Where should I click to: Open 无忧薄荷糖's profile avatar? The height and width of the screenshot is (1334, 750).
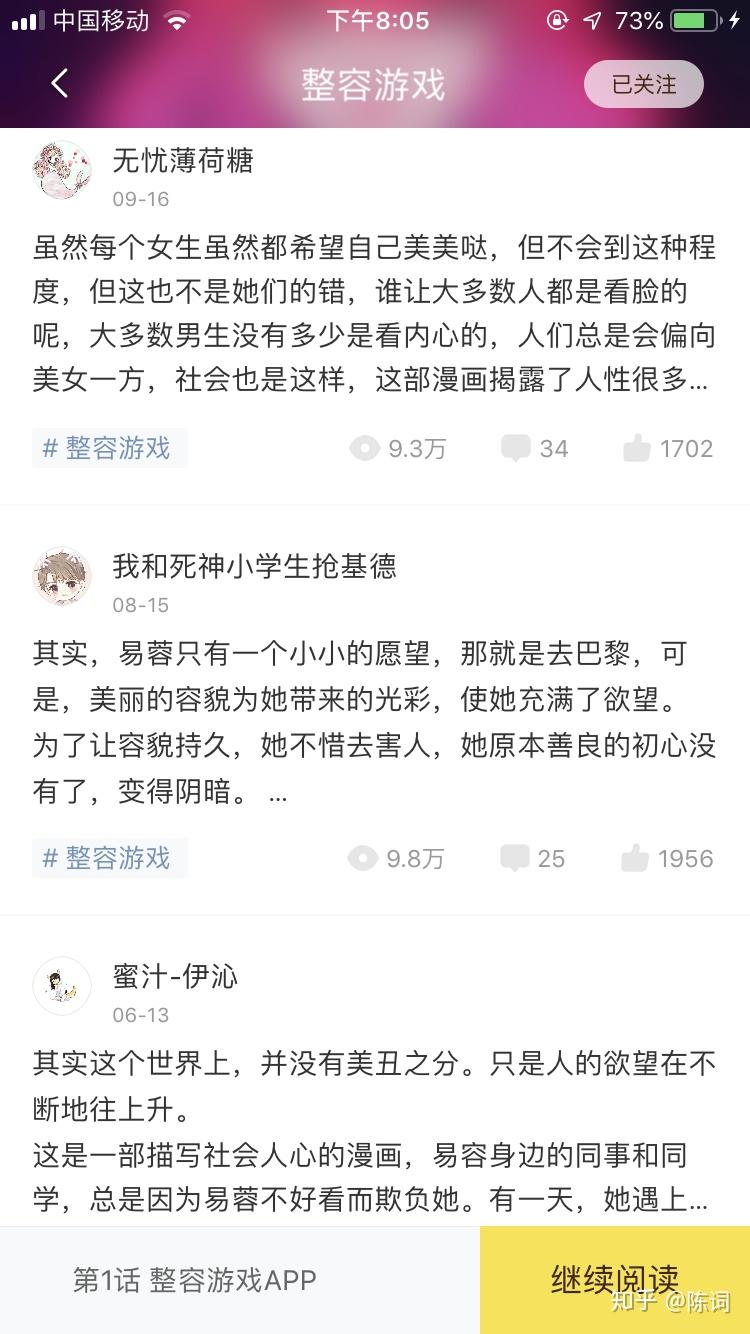(62, 171)
